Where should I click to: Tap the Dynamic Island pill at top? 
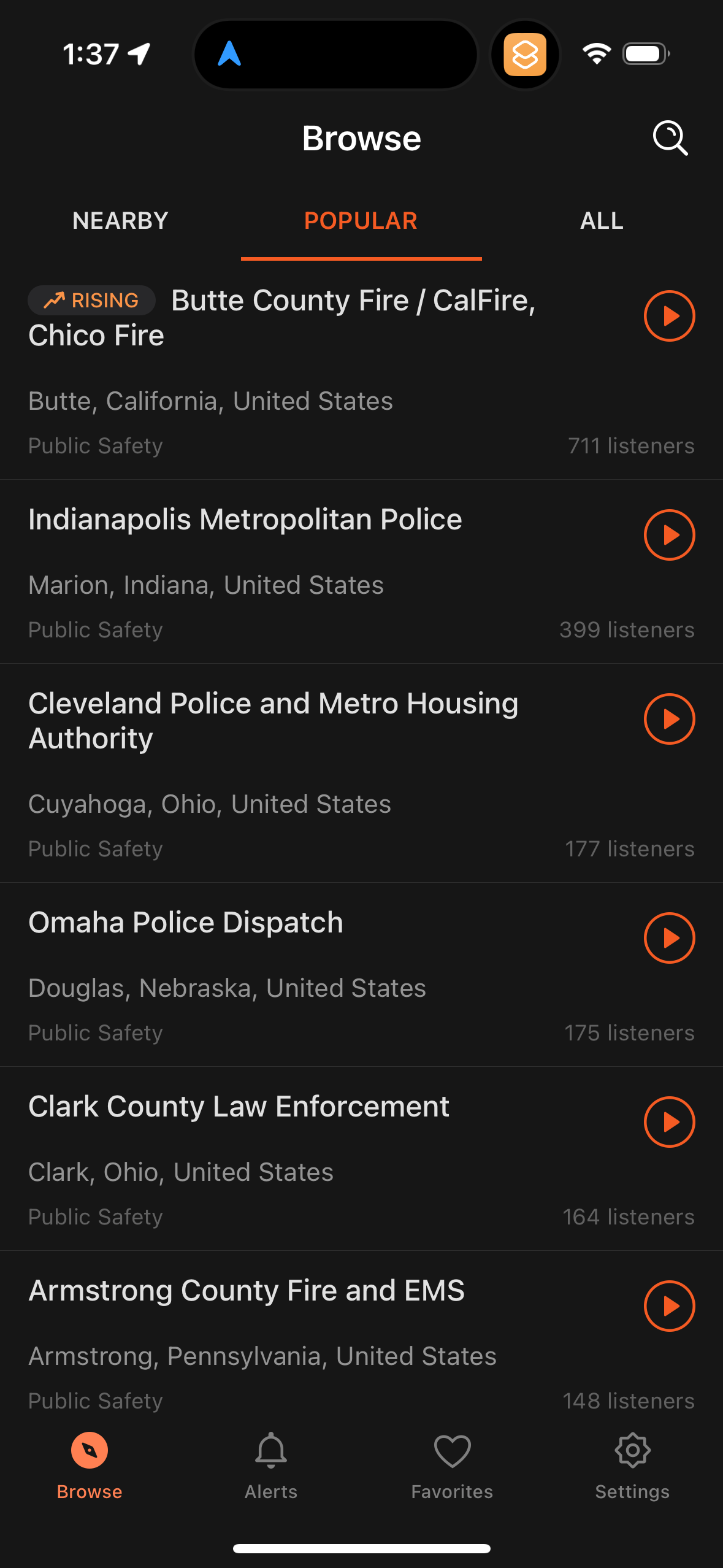tap(335, 54)
